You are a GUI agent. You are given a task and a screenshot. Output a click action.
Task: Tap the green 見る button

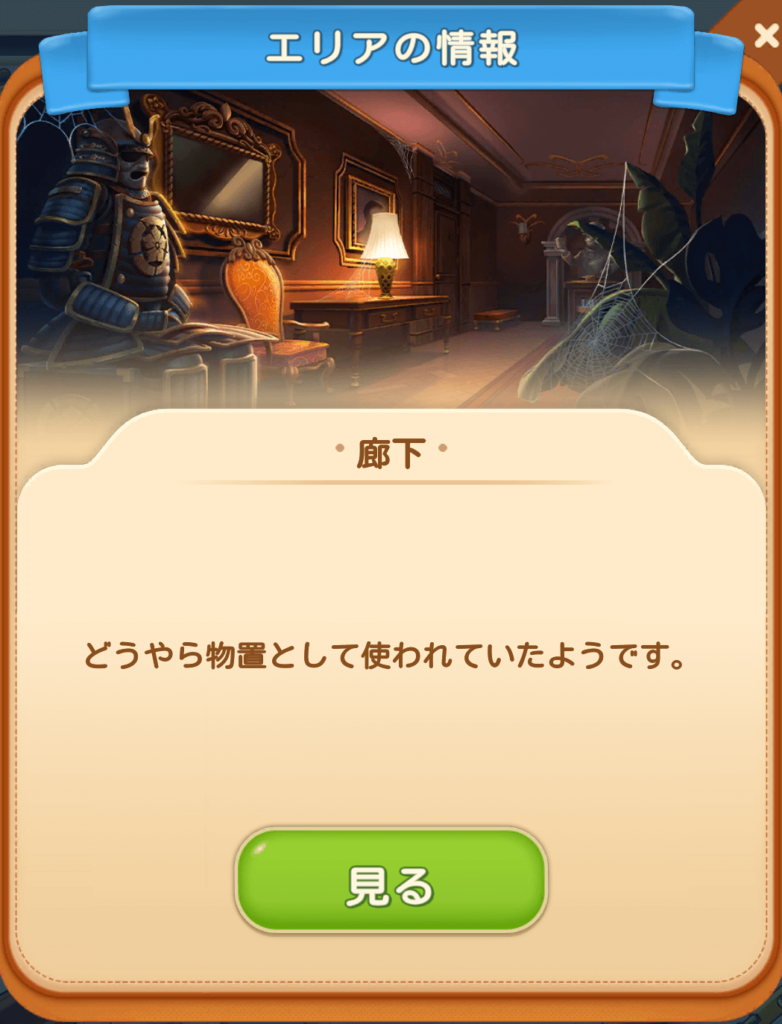(x=391, y=882)
